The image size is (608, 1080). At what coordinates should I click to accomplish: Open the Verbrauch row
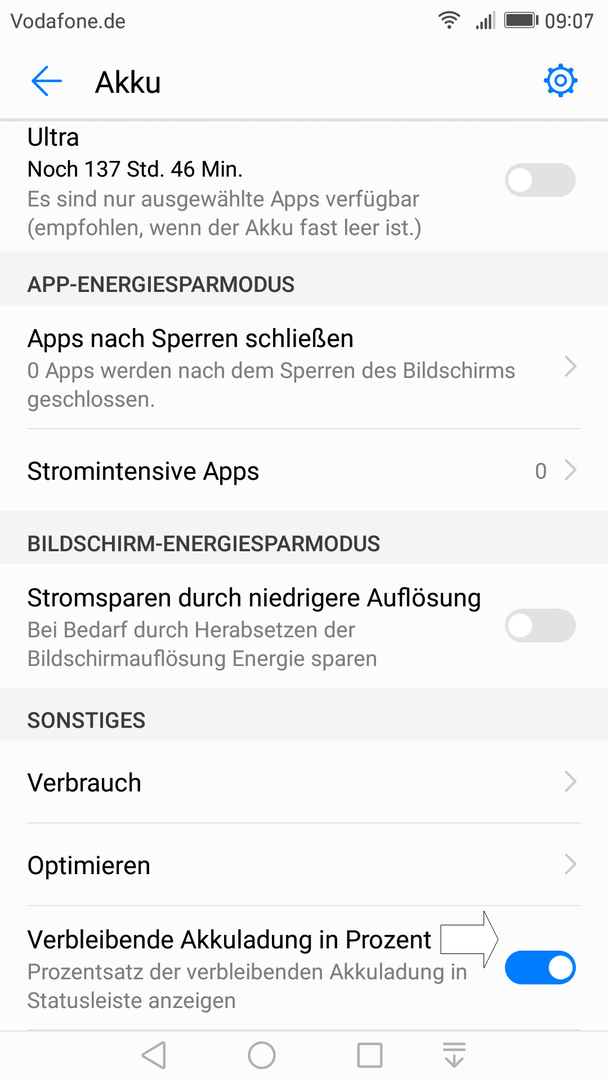coord(304,782)
